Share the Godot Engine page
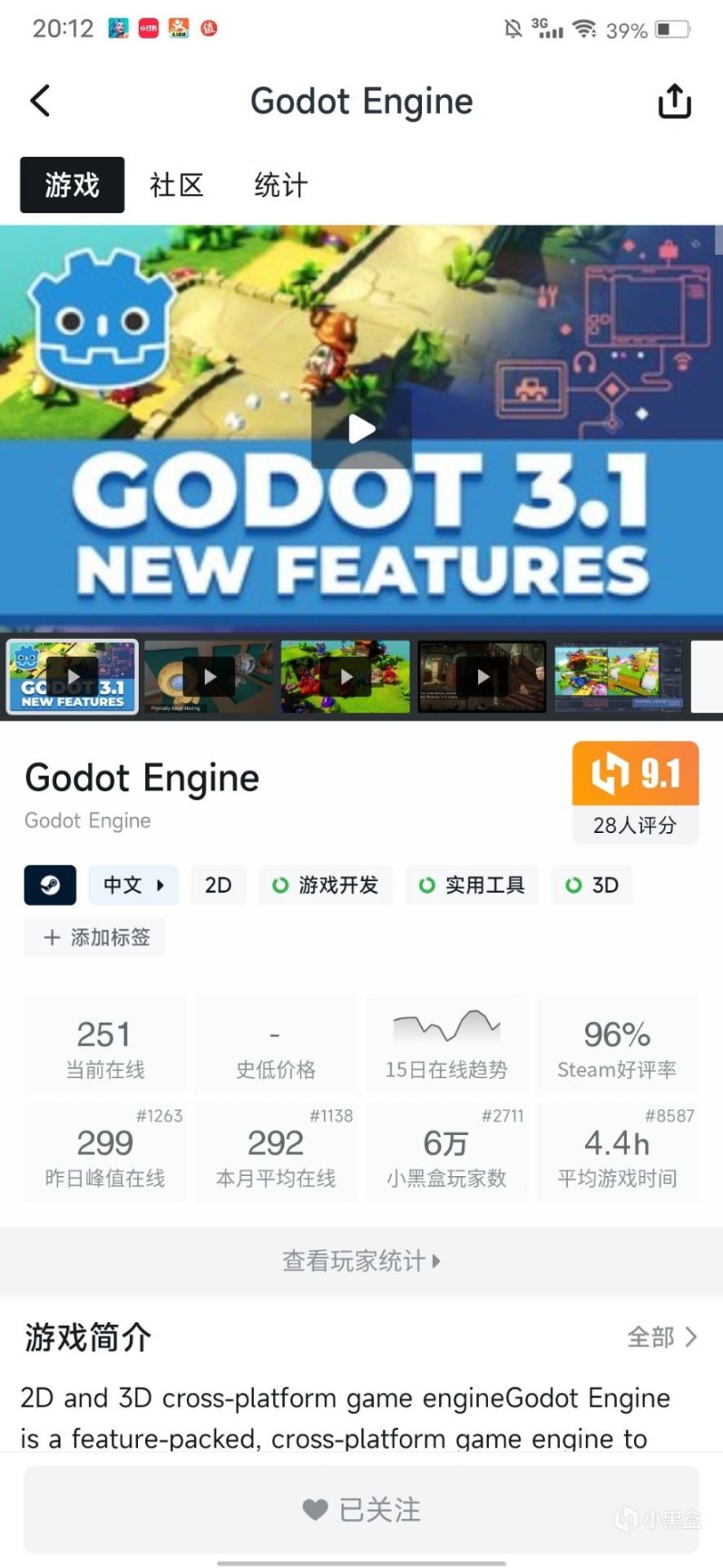Image resolution: width=723 pixels, height=1568 pixels. point(673,102)
